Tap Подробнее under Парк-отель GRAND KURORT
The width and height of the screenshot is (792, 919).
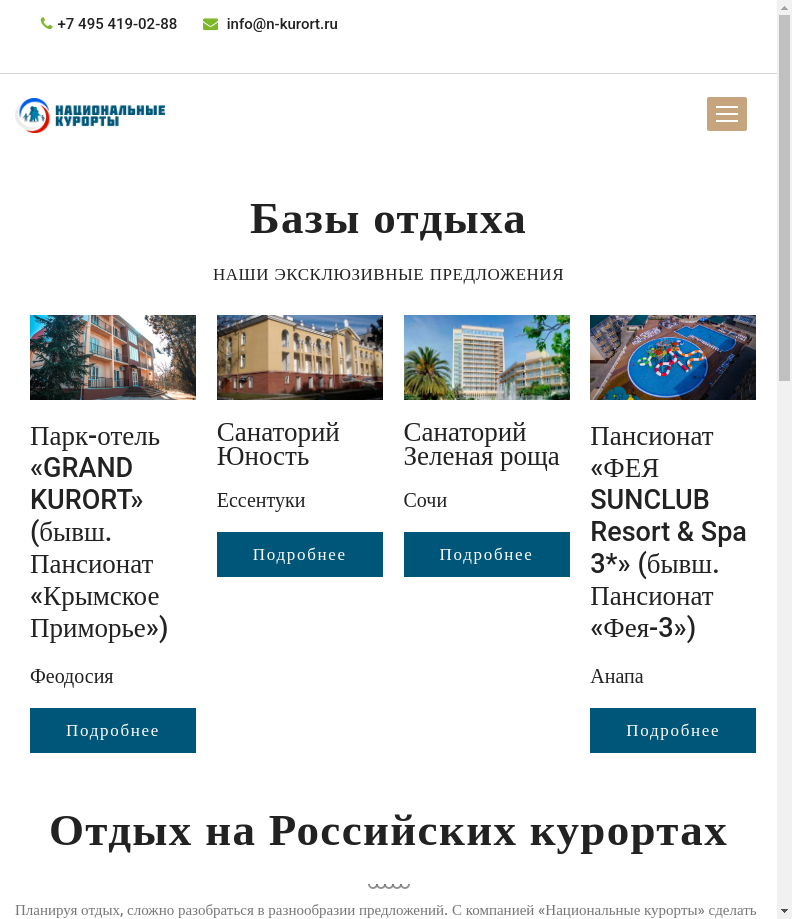(x=113, y=730)
